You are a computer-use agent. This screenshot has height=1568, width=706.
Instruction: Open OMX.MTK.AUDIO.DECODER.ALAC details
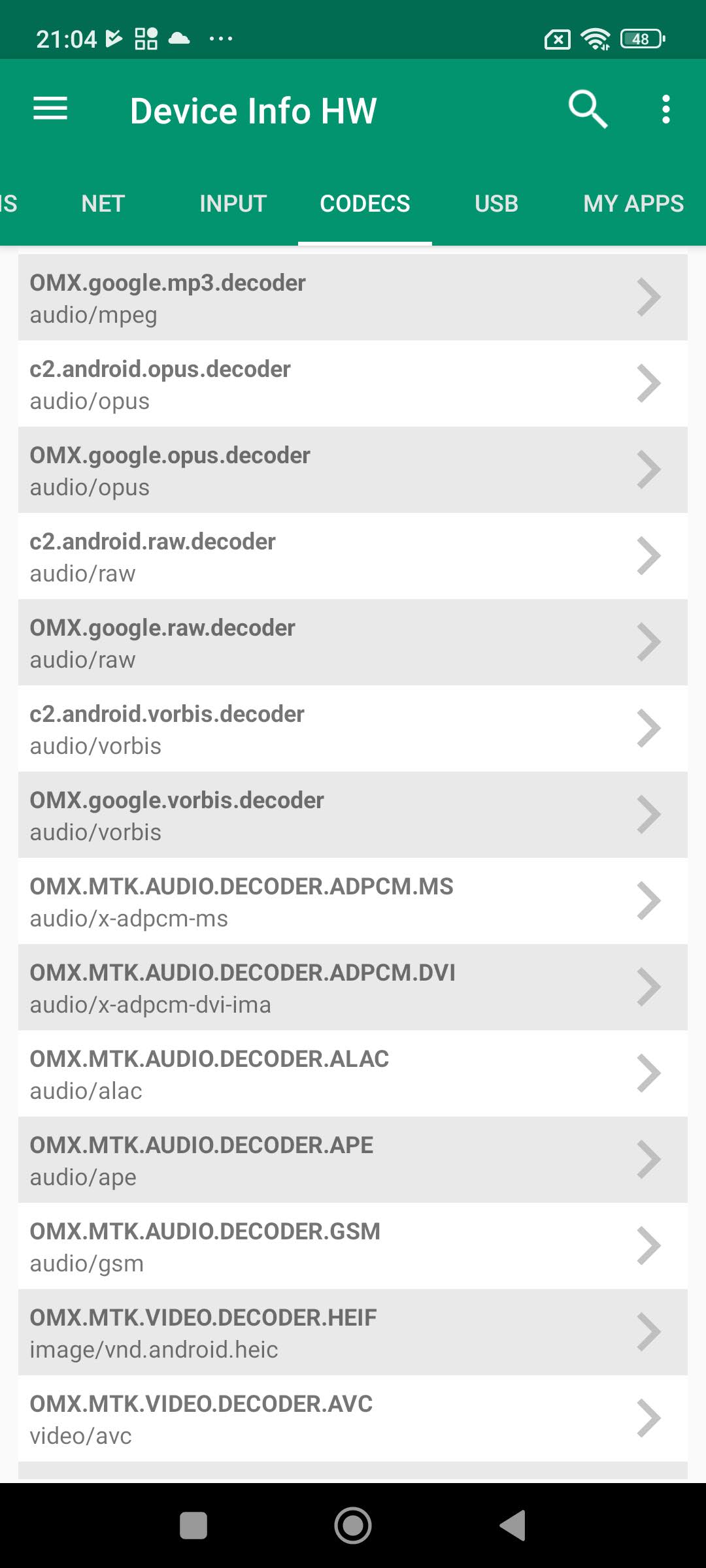tap(352, 1074)
